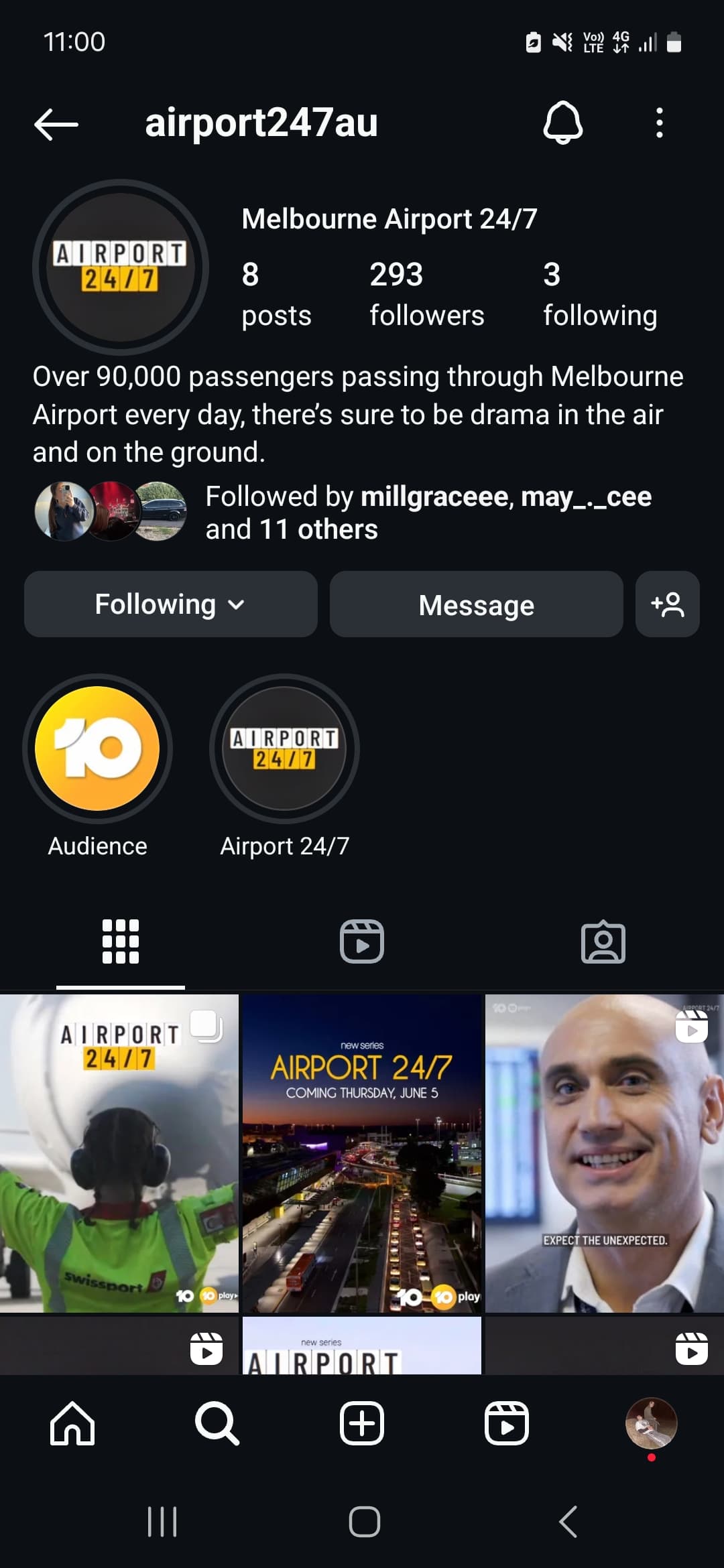Message Melbourne Airport 24/7
The width and height of the screenshot is (724, 1568).
pos(476,604)
